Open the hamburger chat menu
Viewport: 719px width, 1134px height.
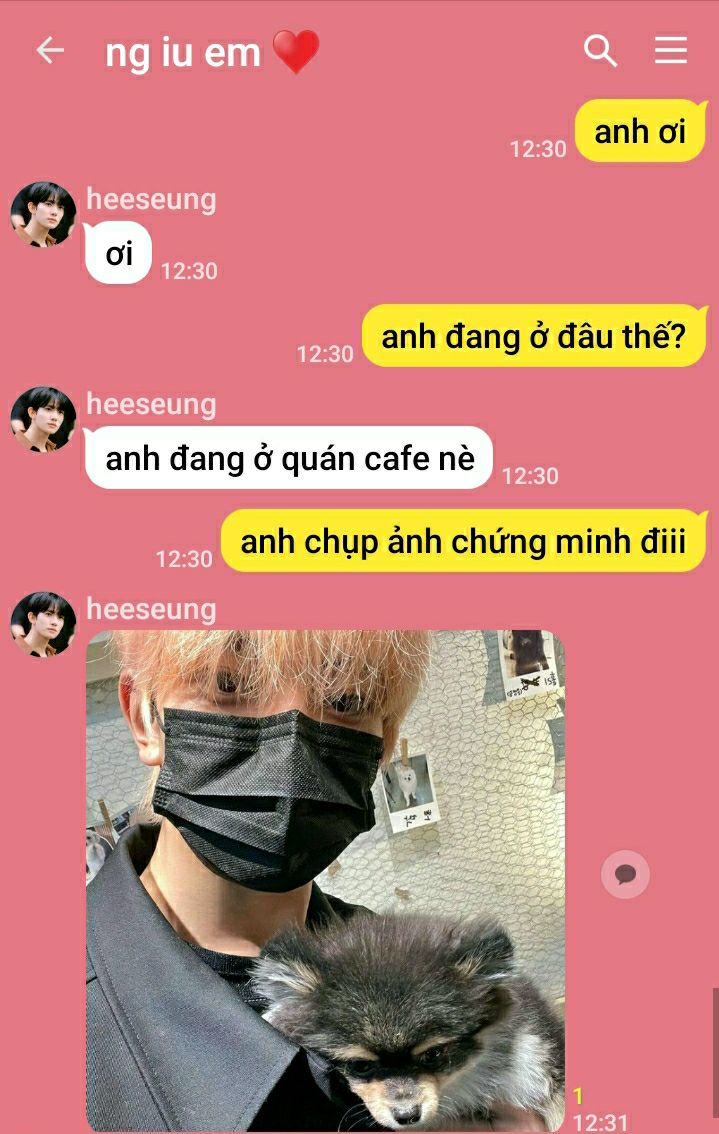(x=671, y=51)
